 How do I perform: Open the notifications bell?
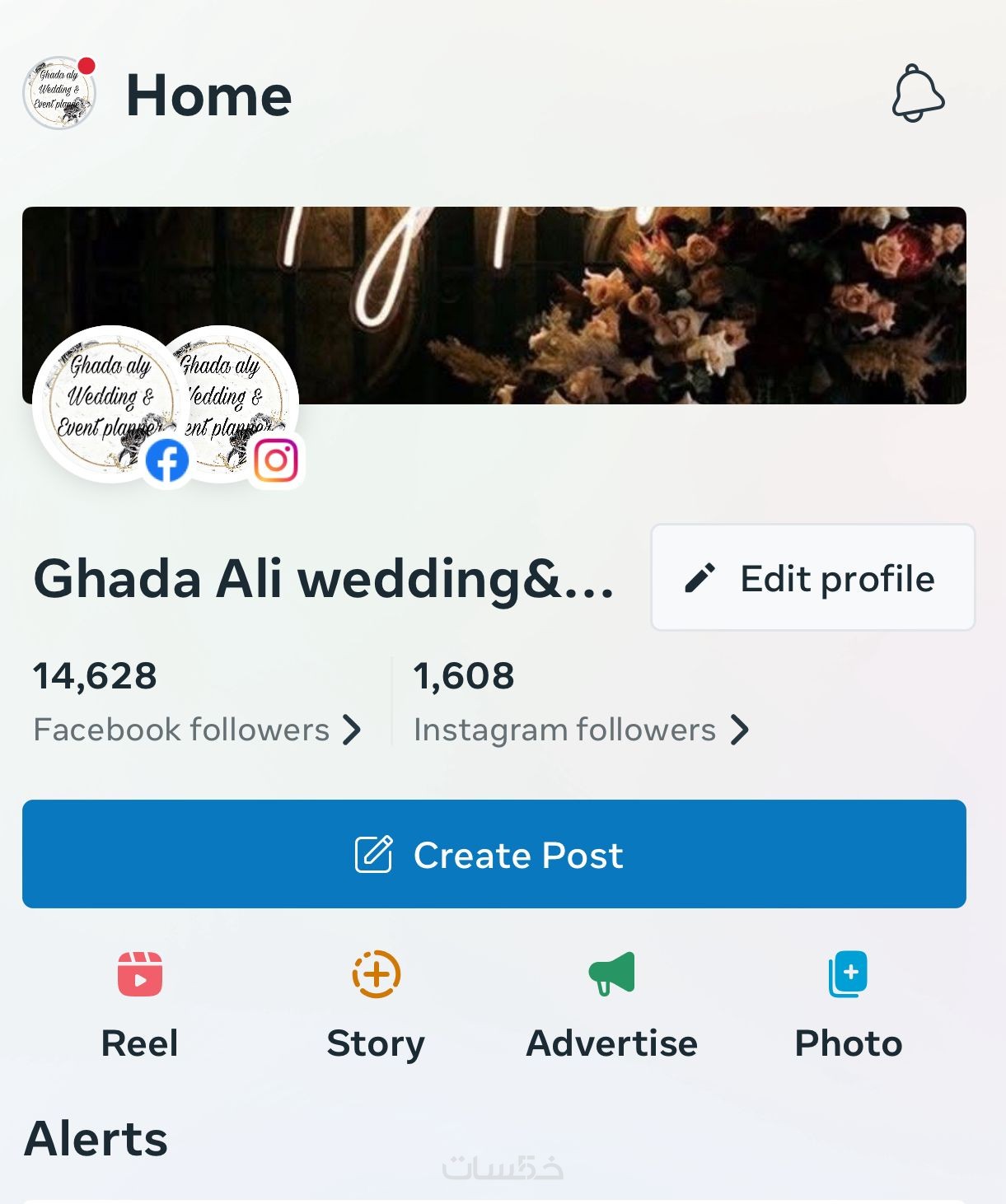[918, 93]
